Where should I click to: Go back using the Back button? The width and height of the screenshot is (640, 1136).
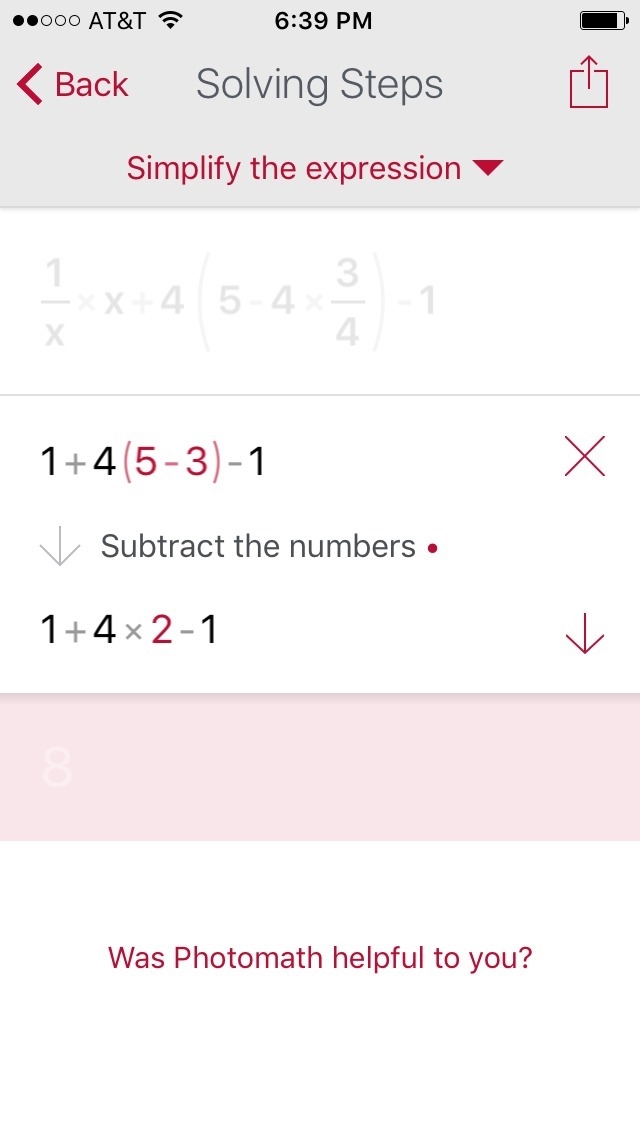point(72,85)
